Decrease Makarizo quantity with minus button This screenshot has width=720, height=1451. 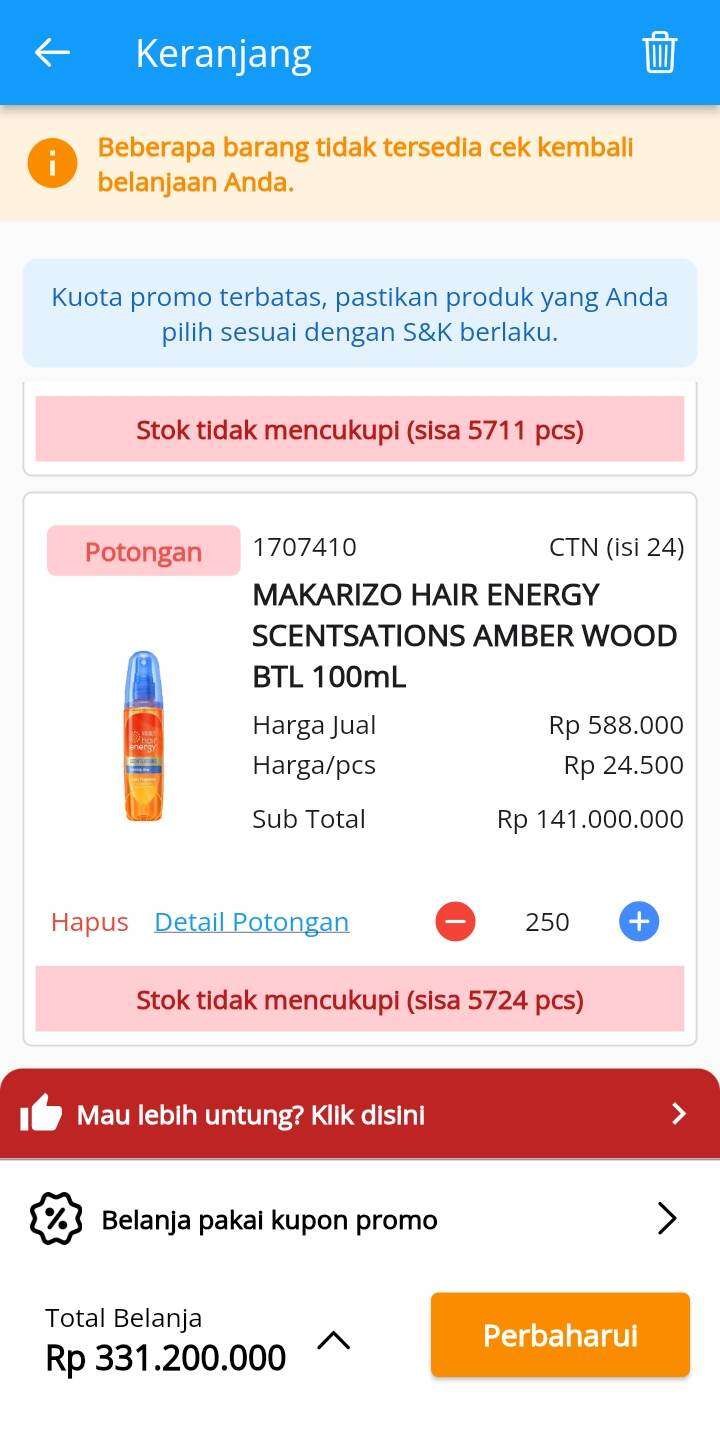point(455,921)
